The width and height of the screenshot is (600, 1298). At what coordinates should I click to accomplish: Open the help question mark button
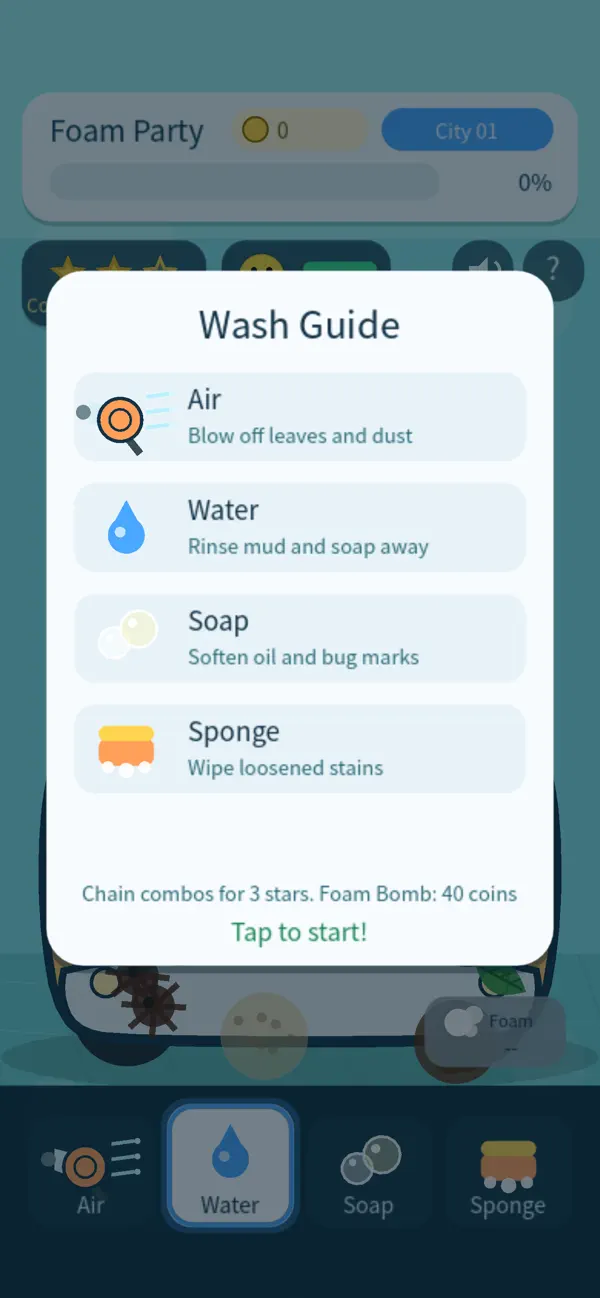[553, 270]
